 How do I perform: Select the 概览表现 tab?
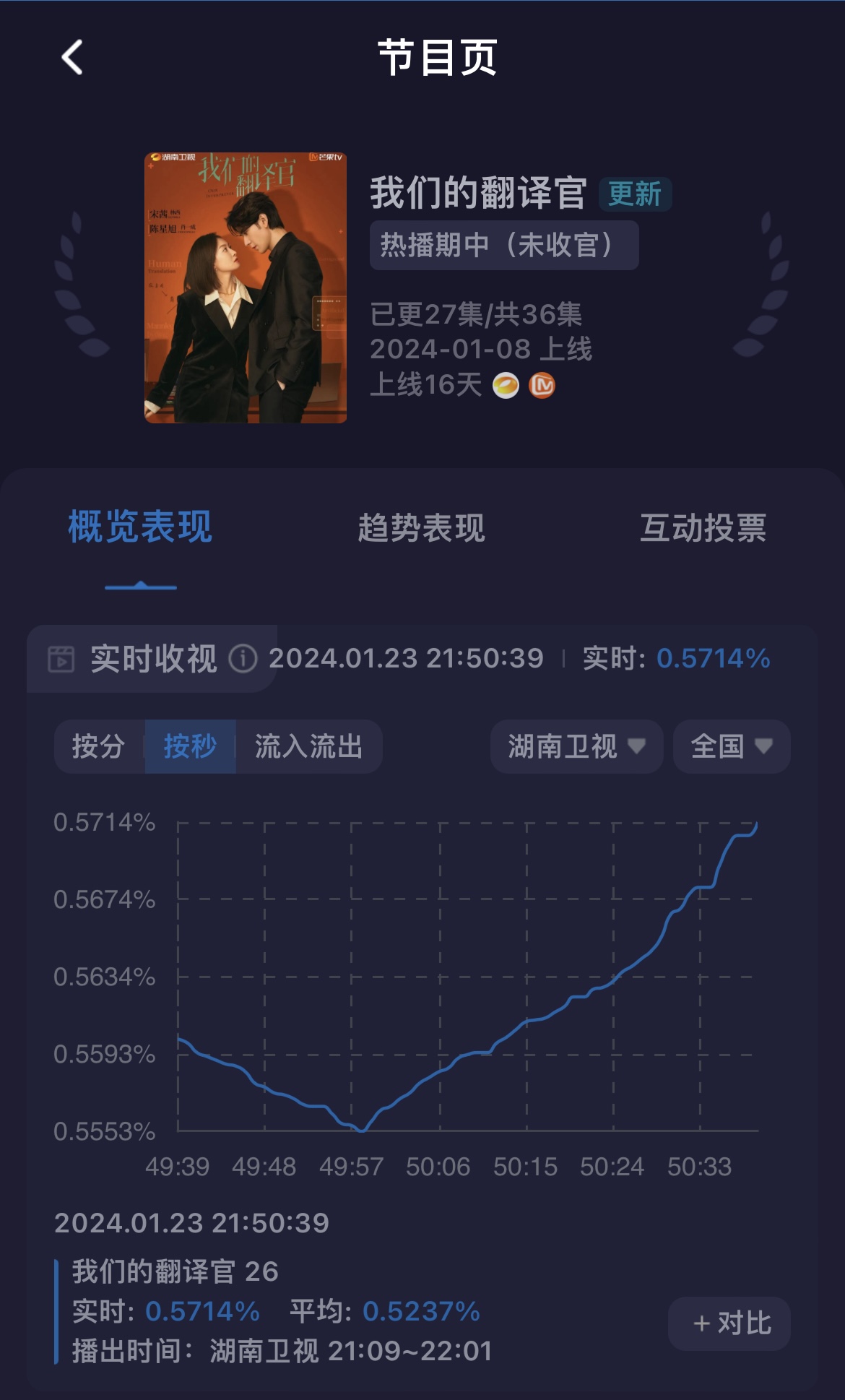[x=140, y=527]
